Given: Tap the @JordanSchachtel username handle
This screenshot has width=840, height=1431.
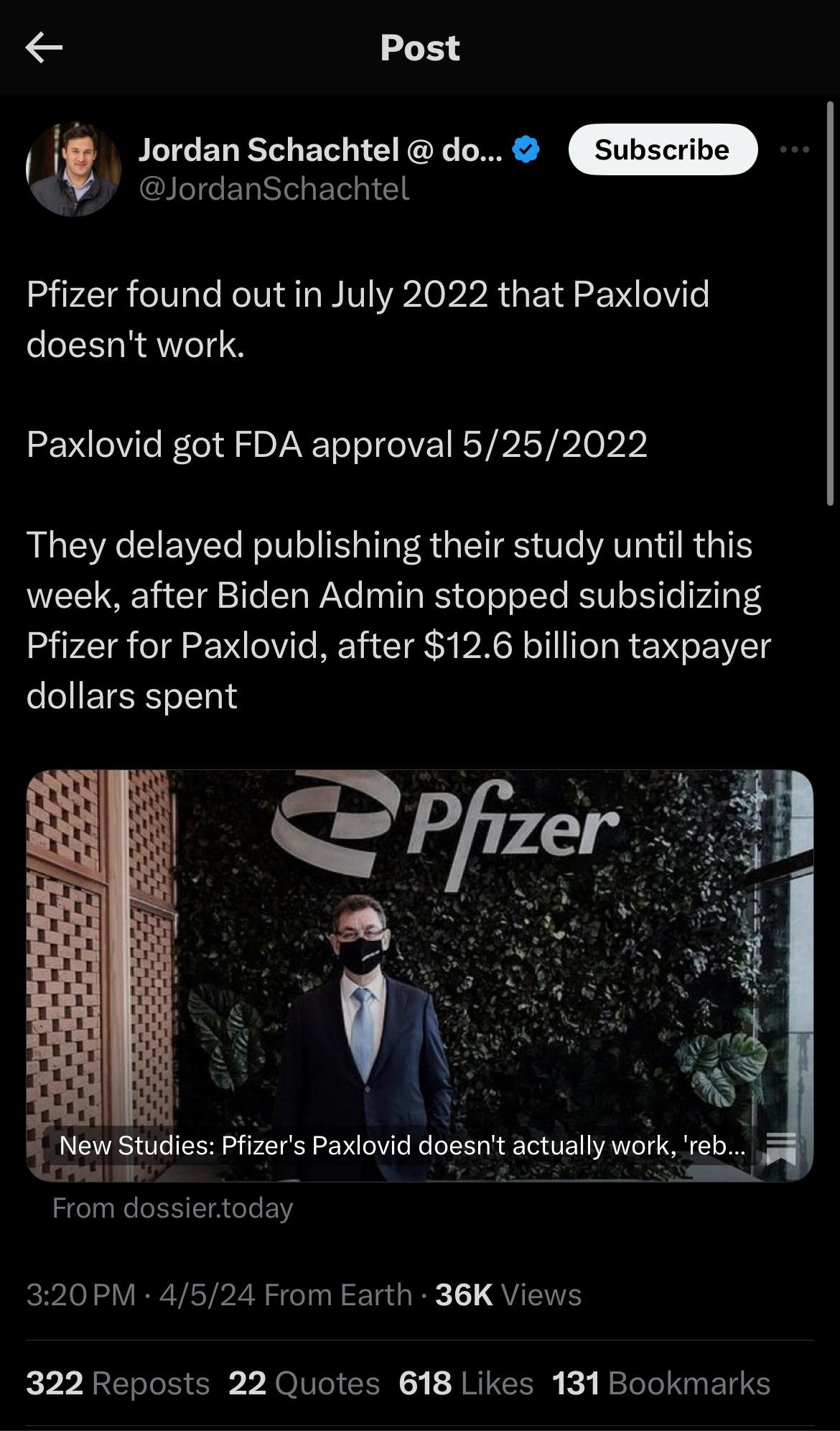Looking at the screenshot, I should [x=274, y=189].
